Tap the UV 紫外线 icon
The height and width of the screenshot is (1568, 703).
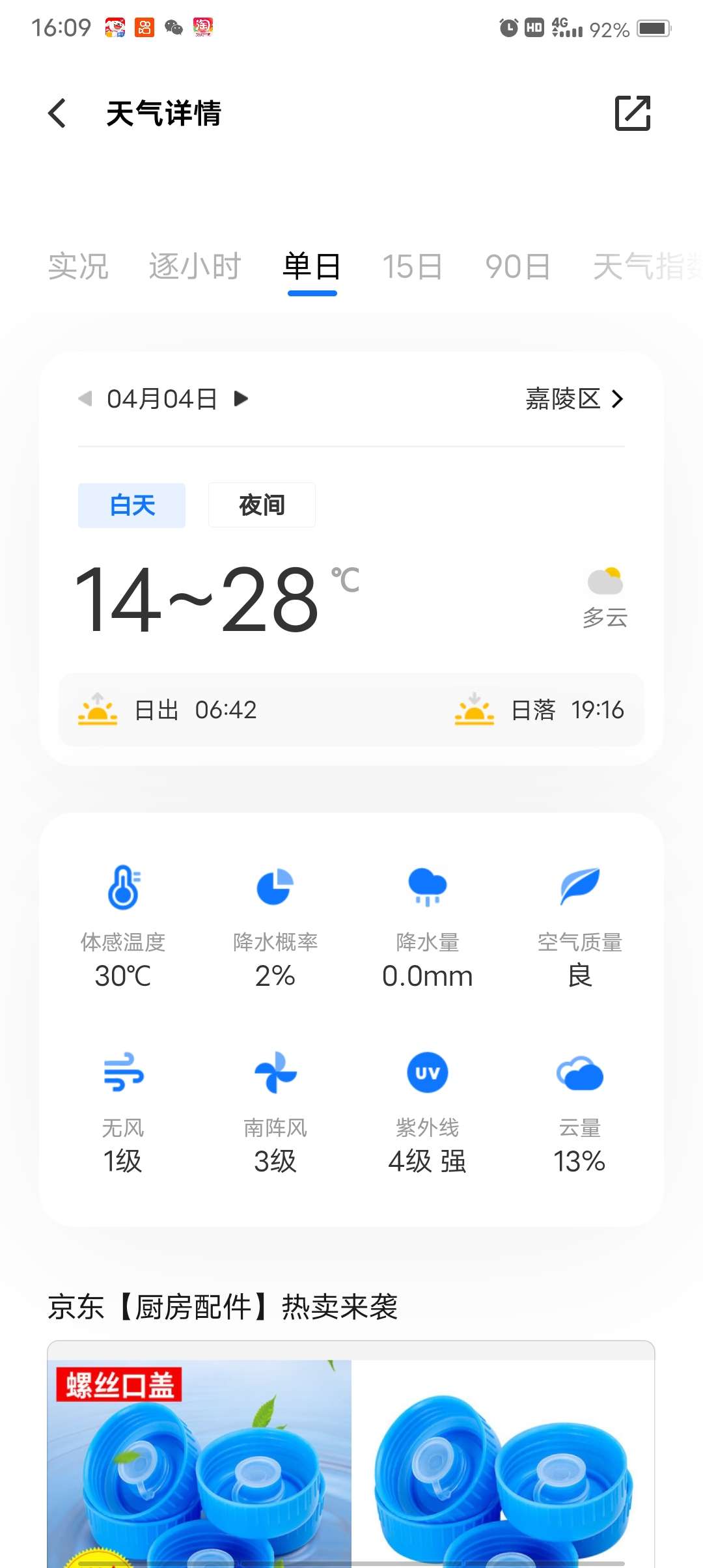tap(428, 1073)
